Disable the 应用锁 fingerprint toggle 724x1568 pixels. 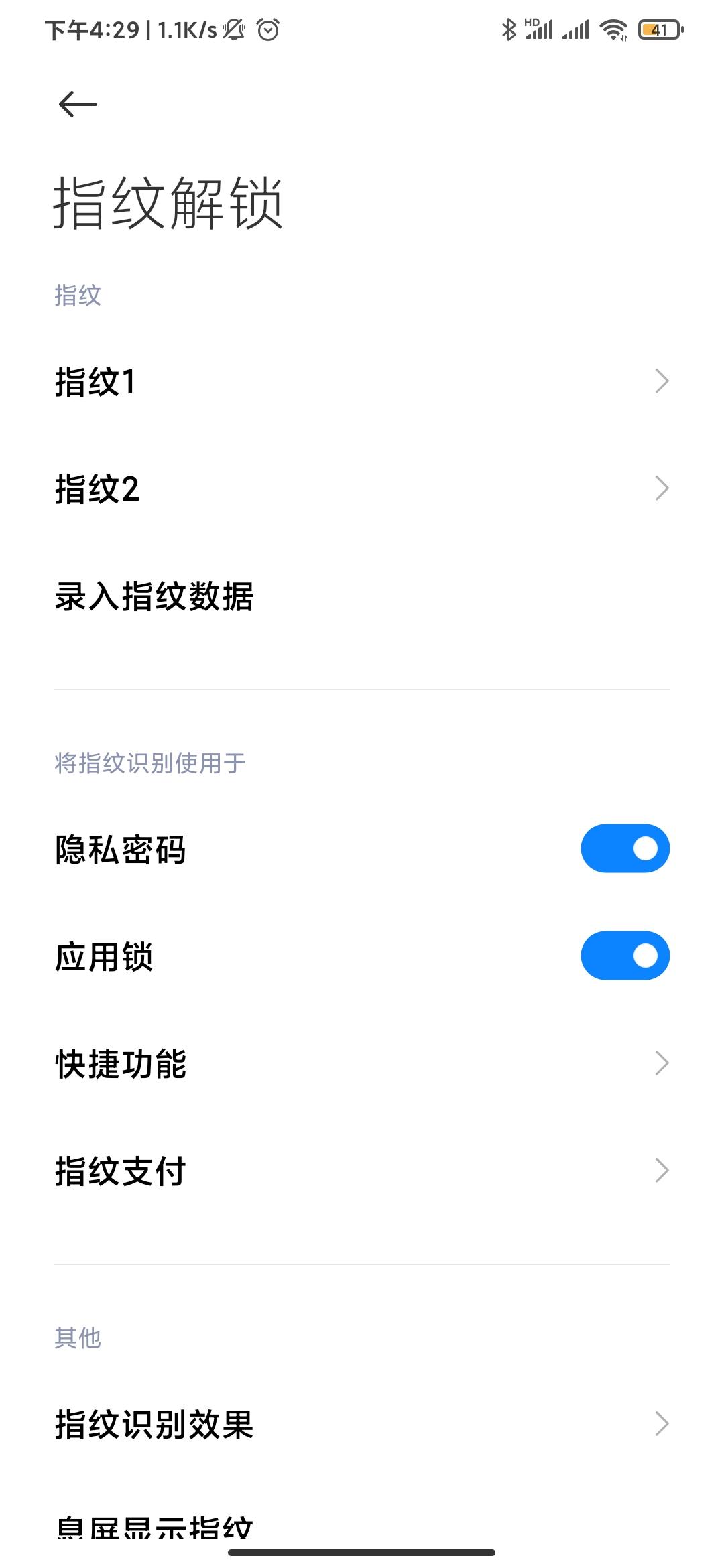625,956
